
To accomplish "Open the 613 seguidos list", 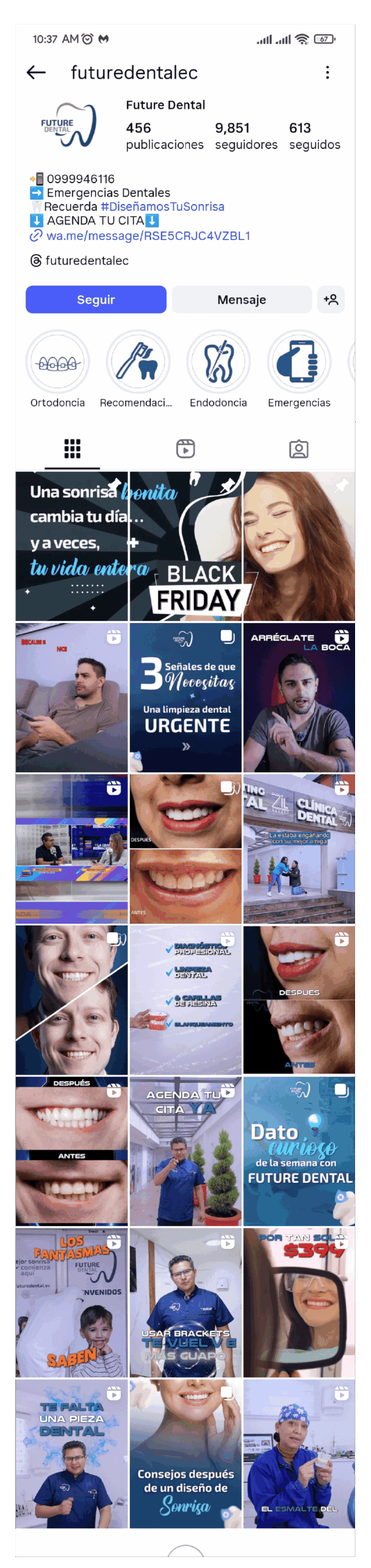I will click(314, 135).
